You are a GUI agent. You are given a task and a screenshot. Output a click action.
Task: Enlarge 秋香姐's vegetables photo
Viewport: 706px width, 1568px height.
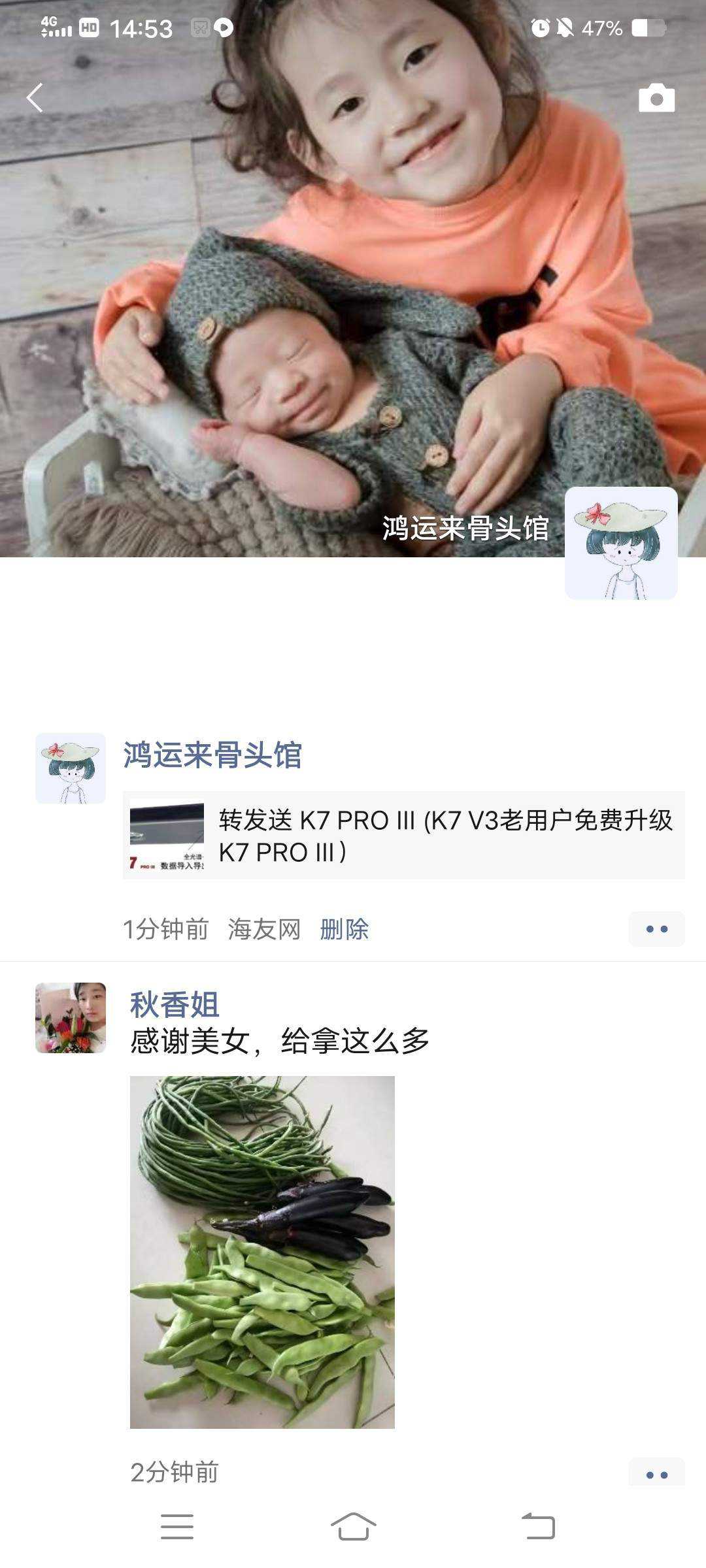[x=262, y=1252]
